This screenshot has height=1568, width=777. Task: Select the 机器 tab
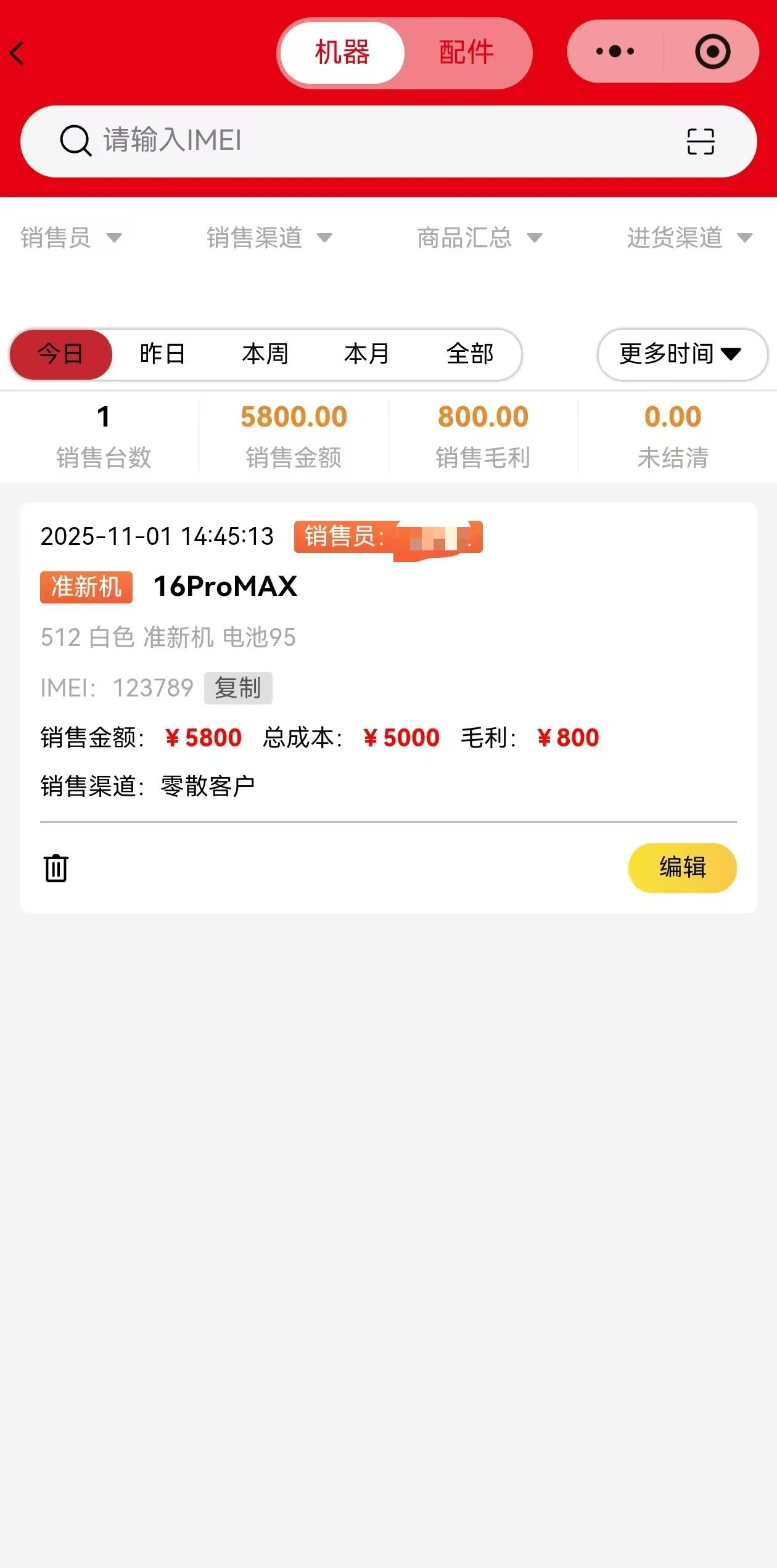click(341, 52)
